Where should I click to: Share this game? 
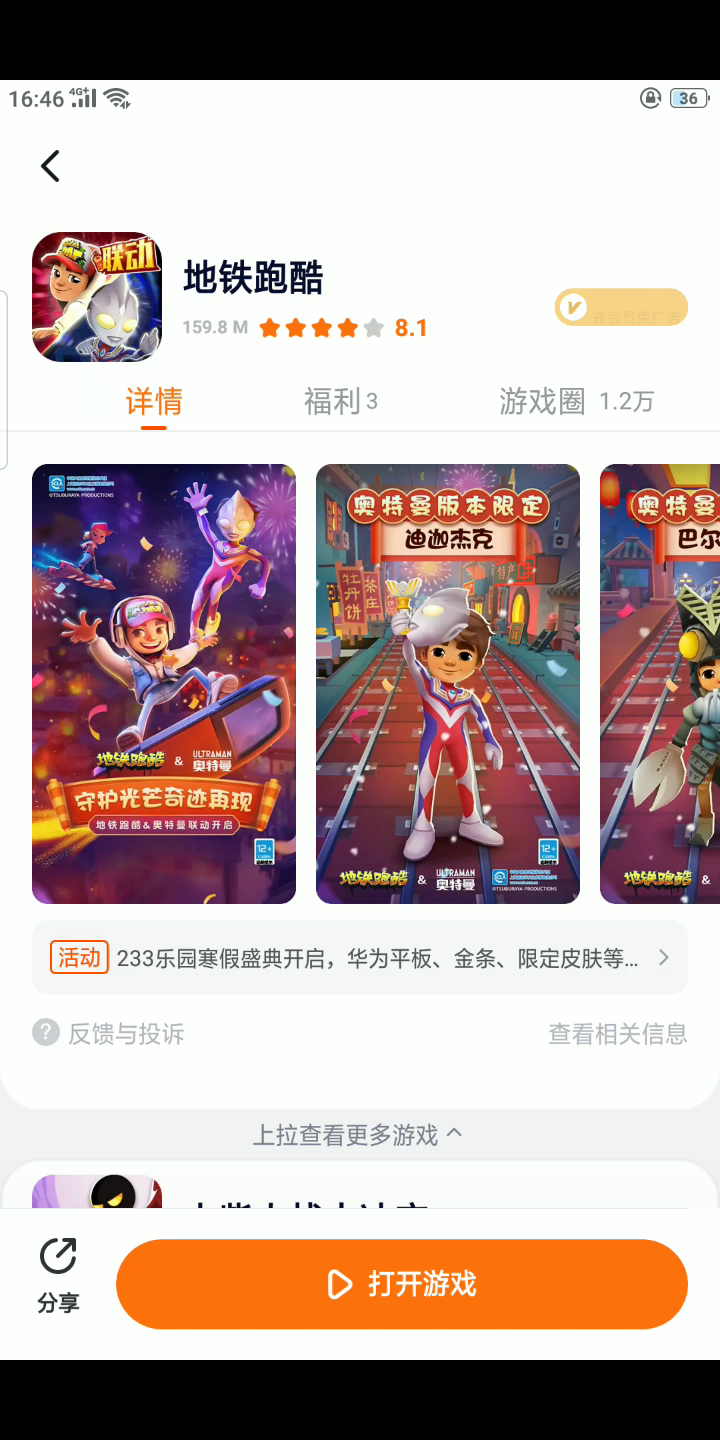click(x=58, y=1274)
